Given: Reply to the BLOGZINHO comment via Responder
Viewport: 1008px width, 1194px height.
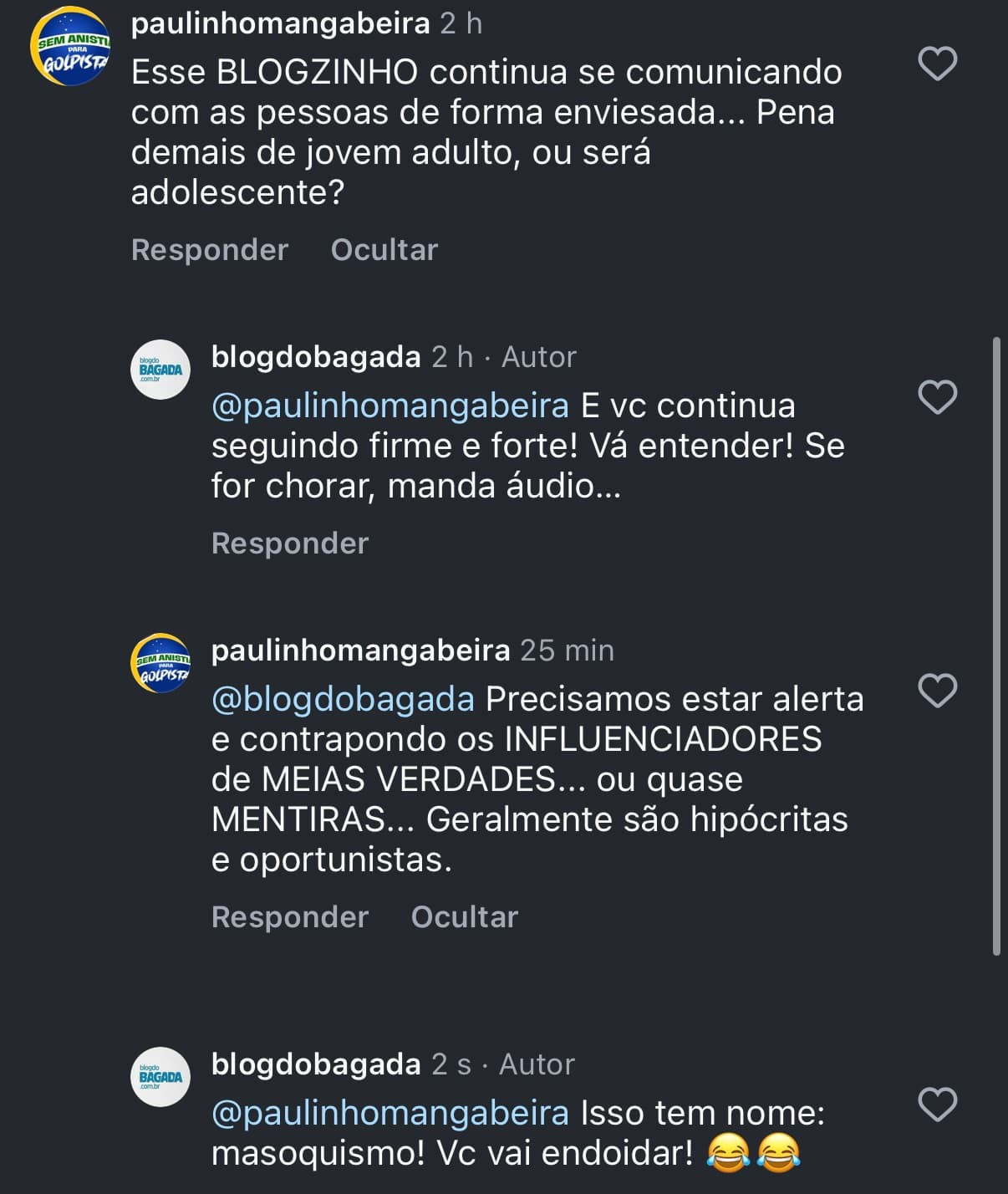Looking at the screenshot, I should [x=208, y=248].
